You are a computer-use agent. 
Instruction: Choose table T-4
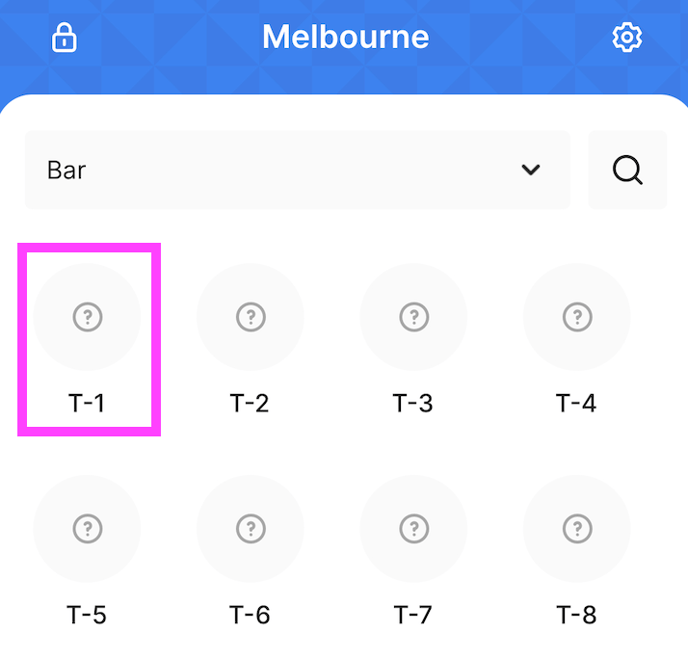coord(576,318)
